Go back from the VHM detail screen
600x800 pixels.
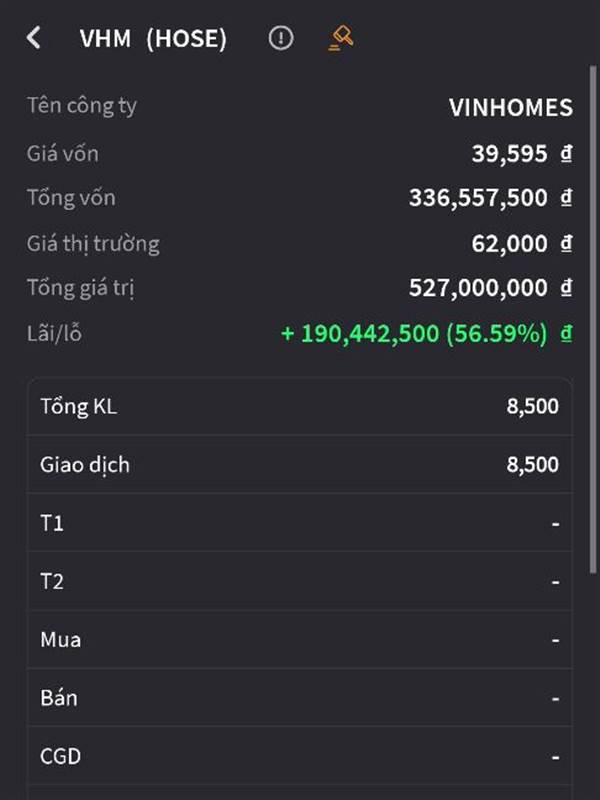click(x=34, y=38)
